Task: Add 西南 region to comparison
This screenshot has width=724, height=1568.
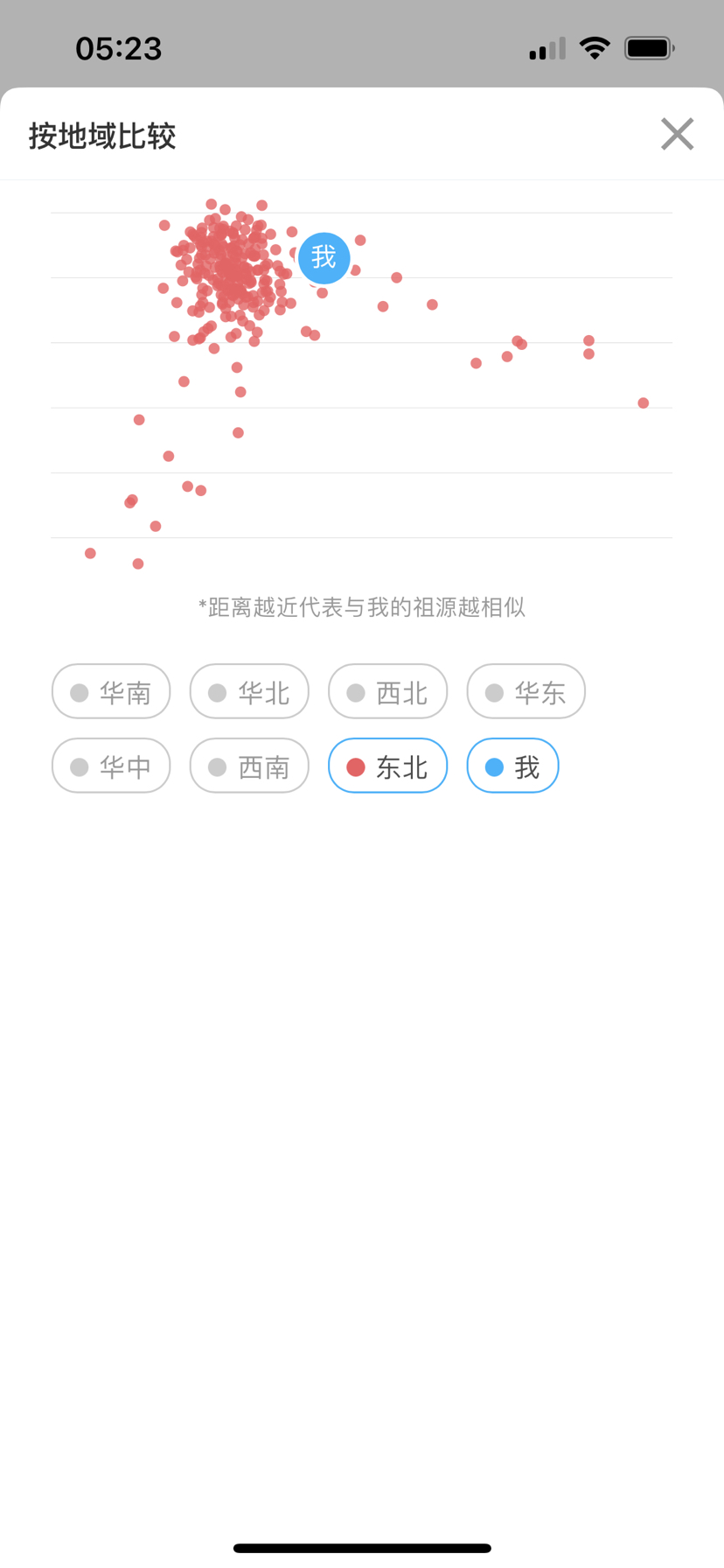Action: coord(249,766)
